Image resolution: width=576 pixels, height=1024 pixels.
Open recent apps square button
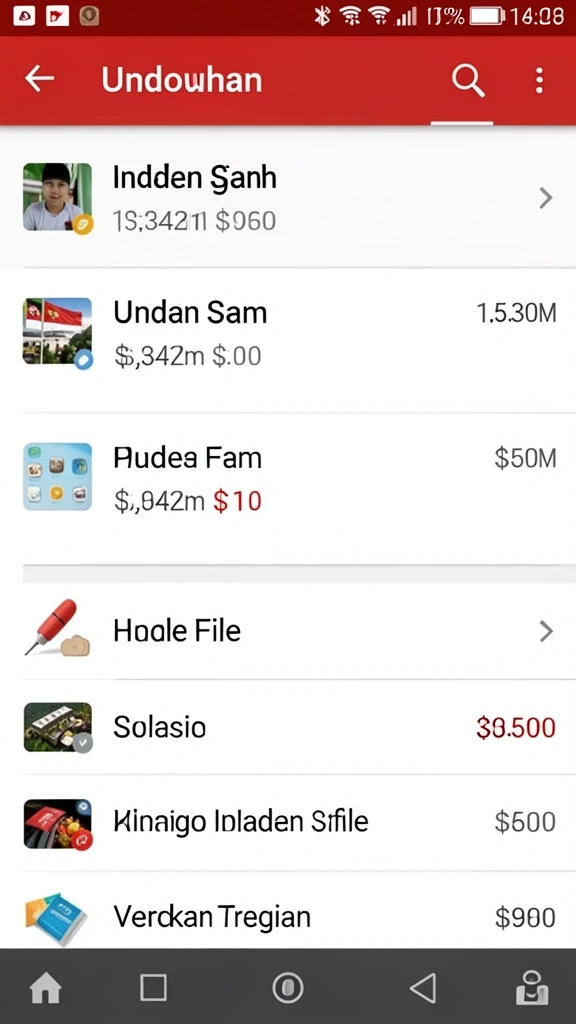tap(153, 987)
